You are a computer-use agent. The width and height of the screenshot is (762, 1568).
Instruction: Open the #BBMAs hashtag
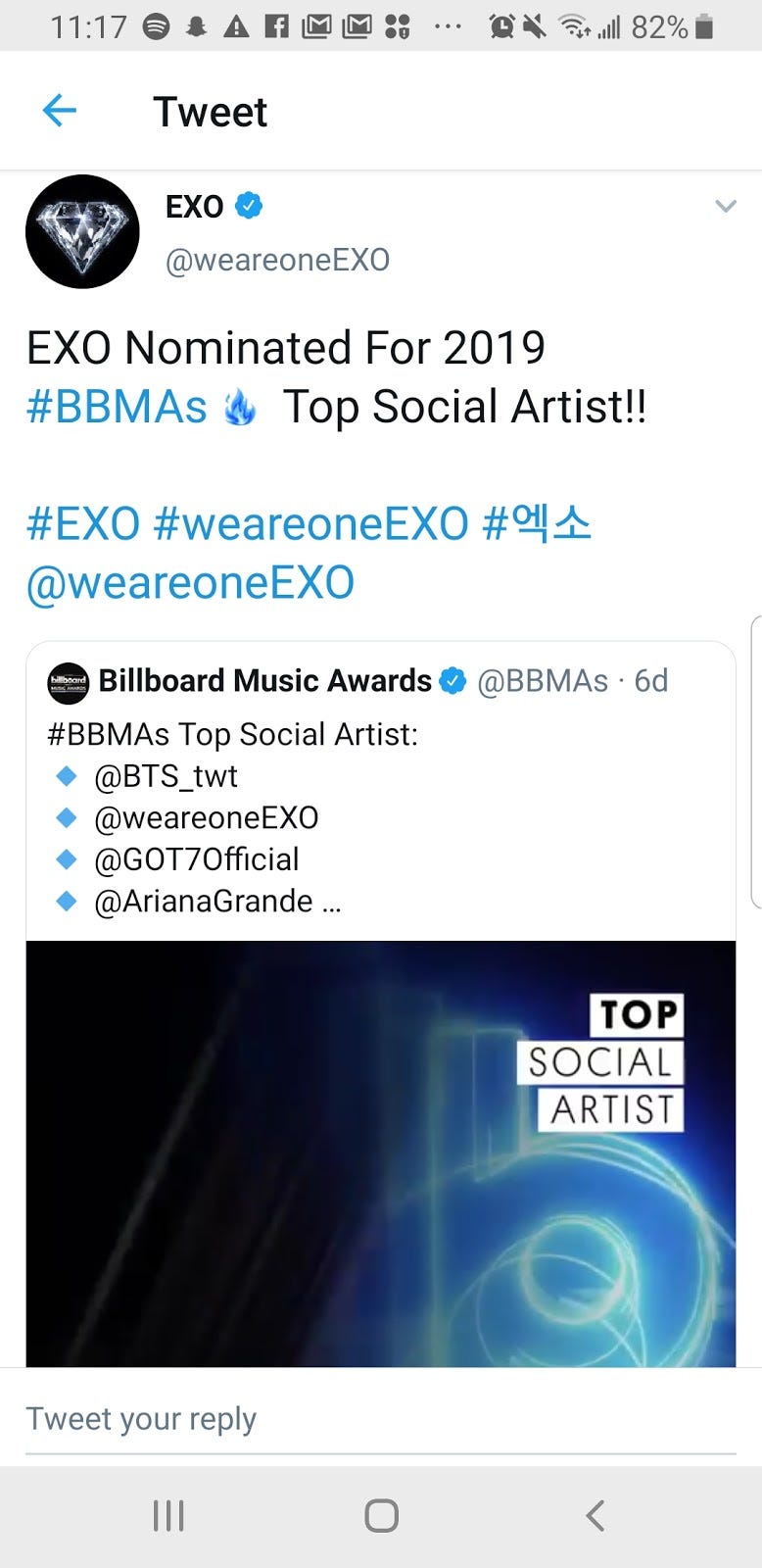[117, 407]
